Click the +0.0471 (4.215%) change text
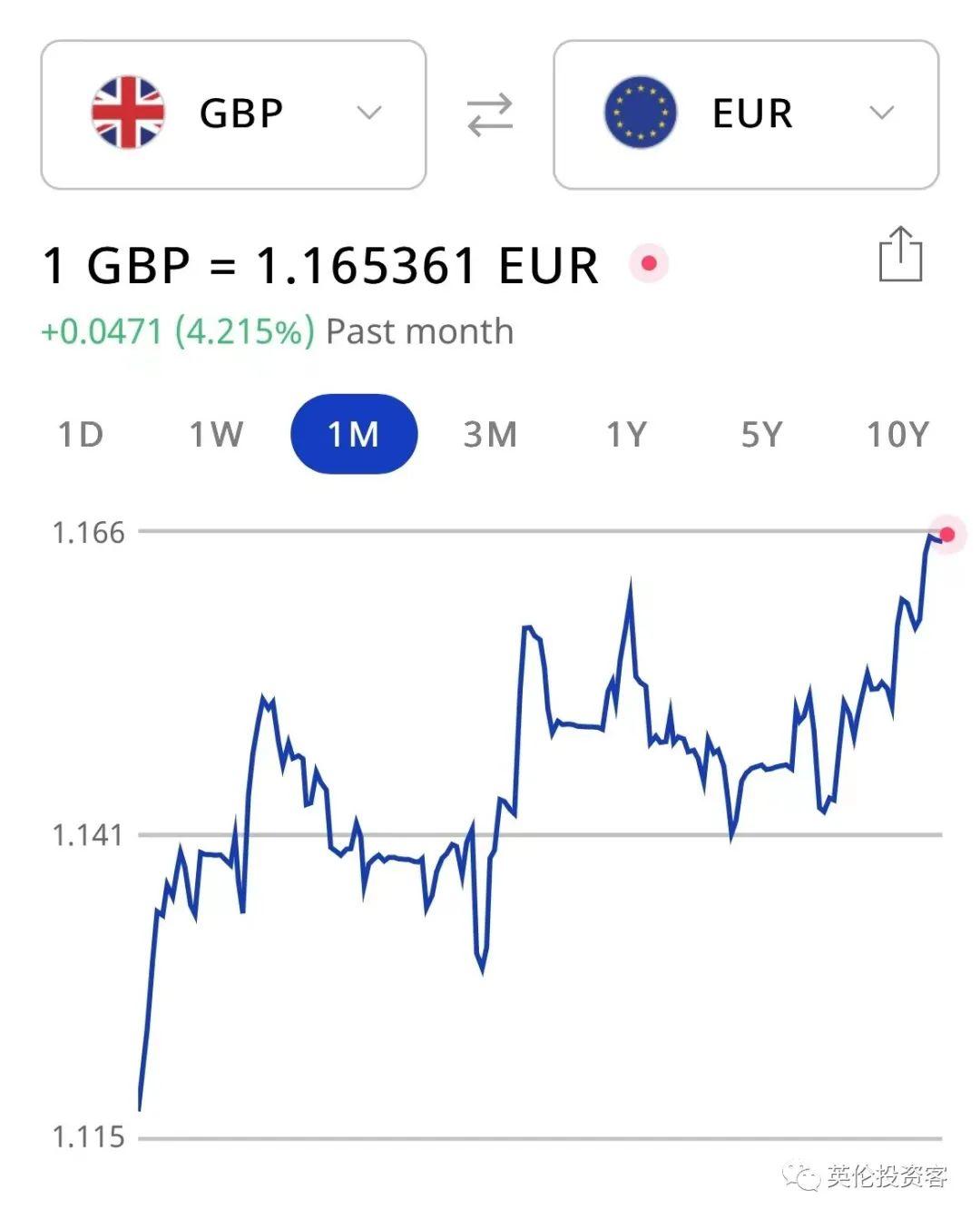The width and height of the screenshot is (980, 1220). pyautogui.click(x=177, y=330)
